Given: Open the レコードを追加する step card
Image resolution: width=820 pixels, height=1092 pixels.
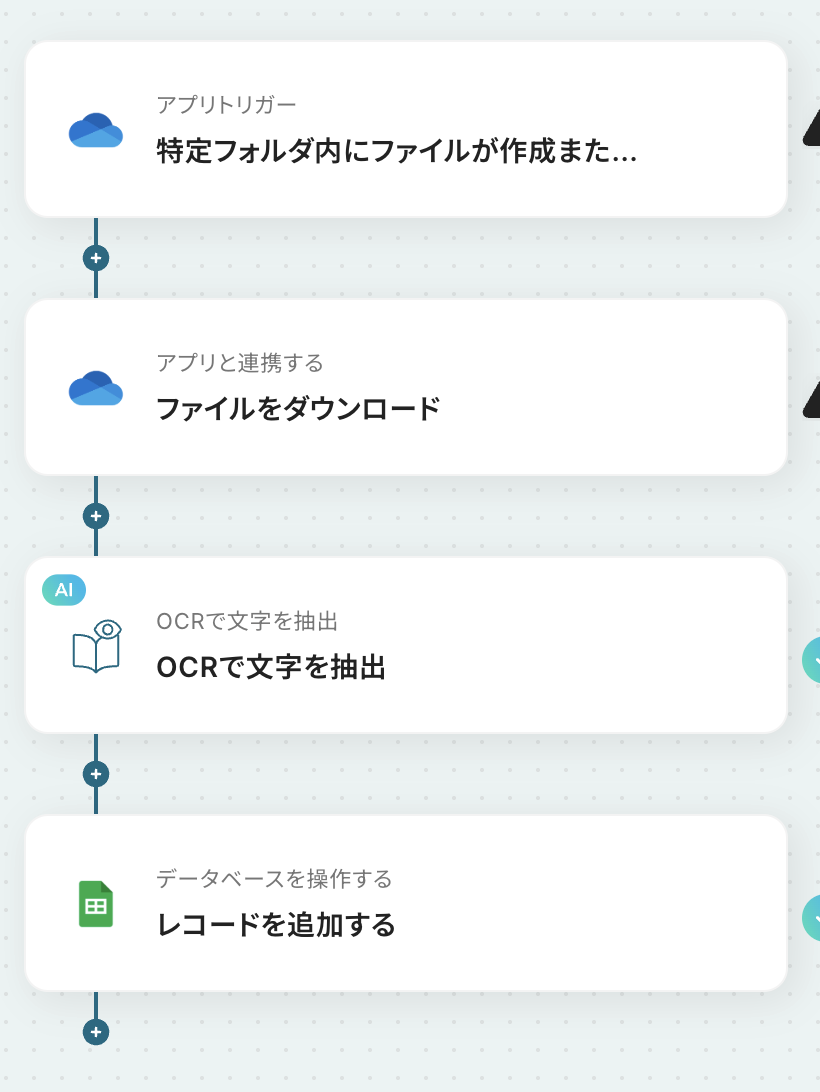Looking at the screenshot, I should pos(405,904).
